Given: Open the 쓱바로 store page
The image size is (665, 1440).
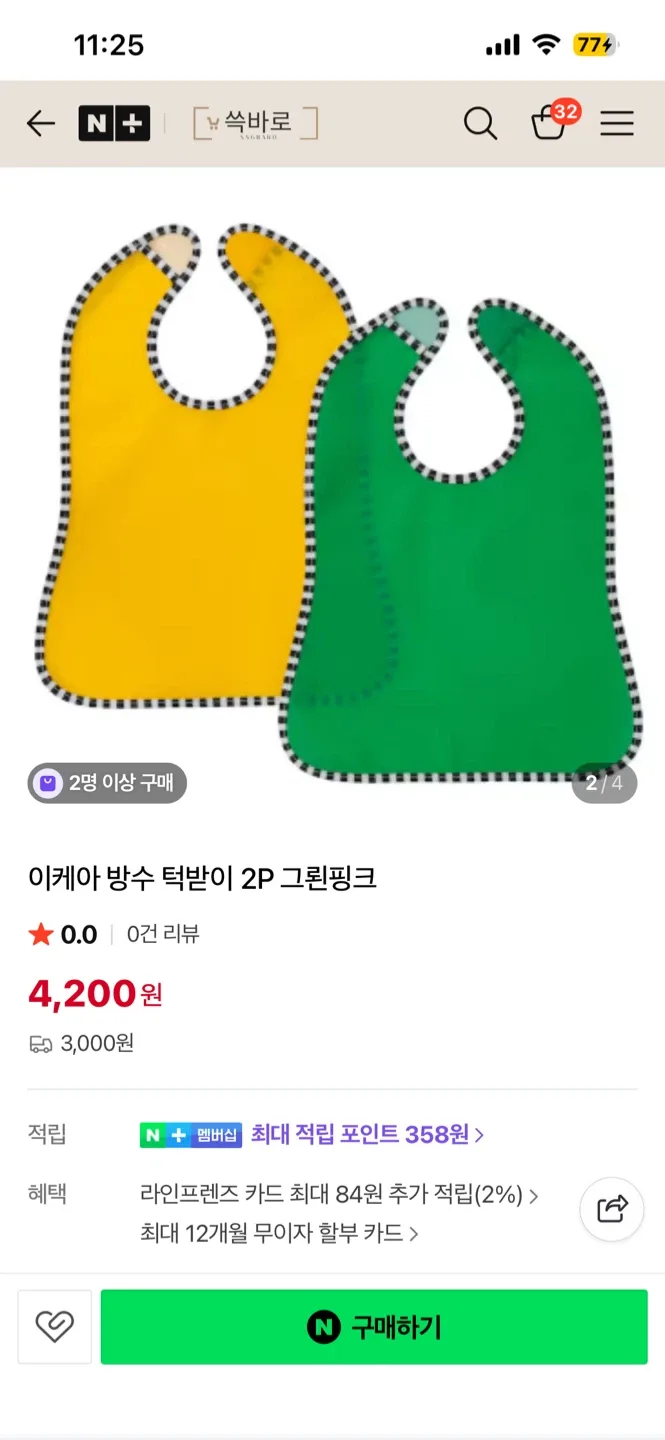Looking at the screenshot, I should click(255, 124).
